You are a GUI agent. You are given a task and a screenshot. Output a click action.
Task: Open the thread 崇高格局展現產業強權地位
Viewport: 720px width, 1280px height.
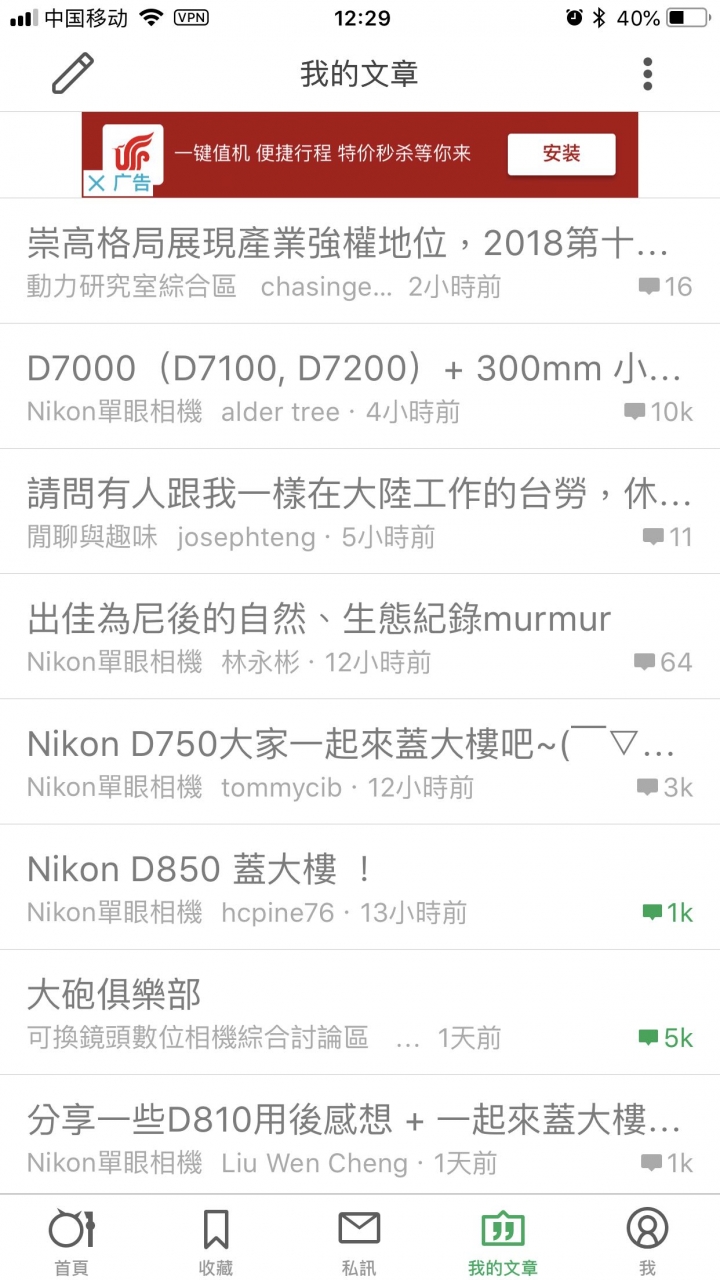point(360,261)
